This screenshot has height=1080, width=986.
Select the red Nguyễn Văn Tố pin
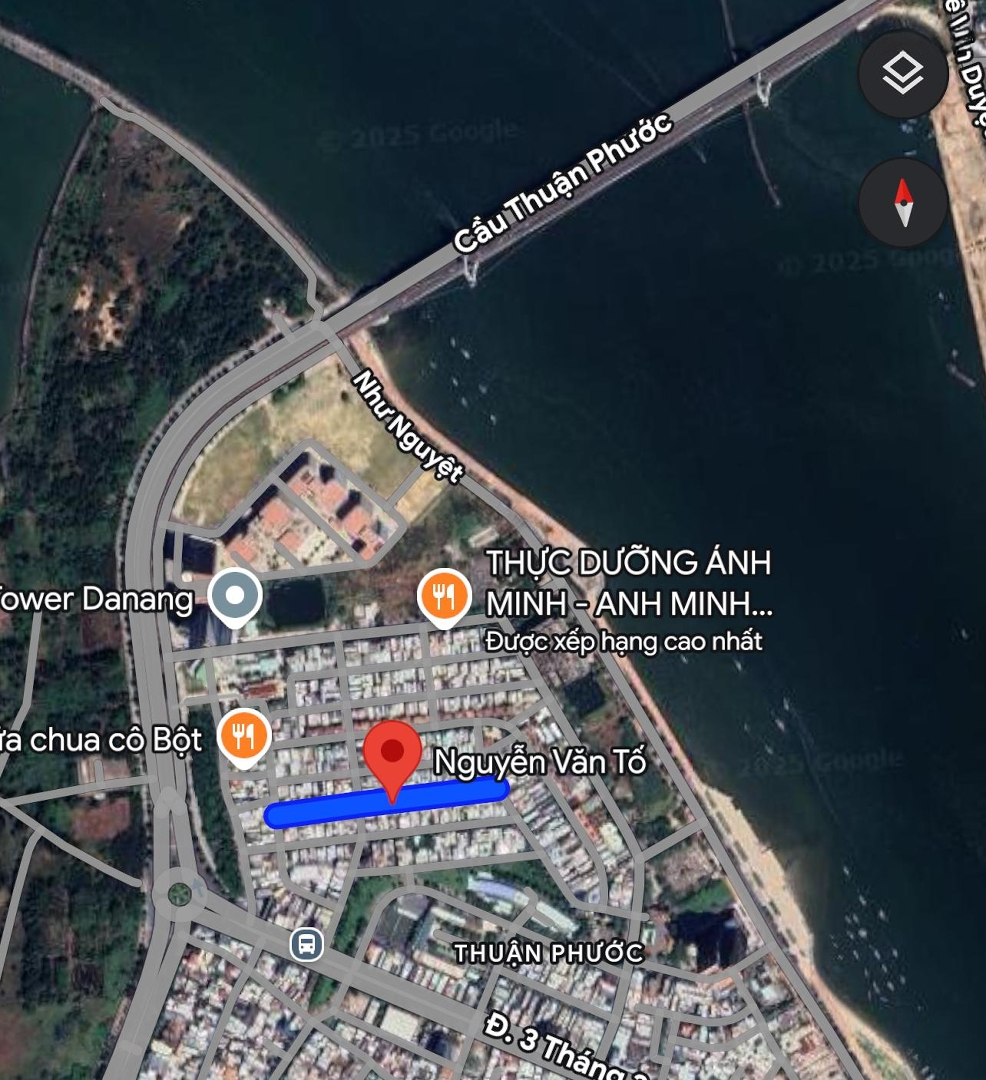(x=392, y=754)
